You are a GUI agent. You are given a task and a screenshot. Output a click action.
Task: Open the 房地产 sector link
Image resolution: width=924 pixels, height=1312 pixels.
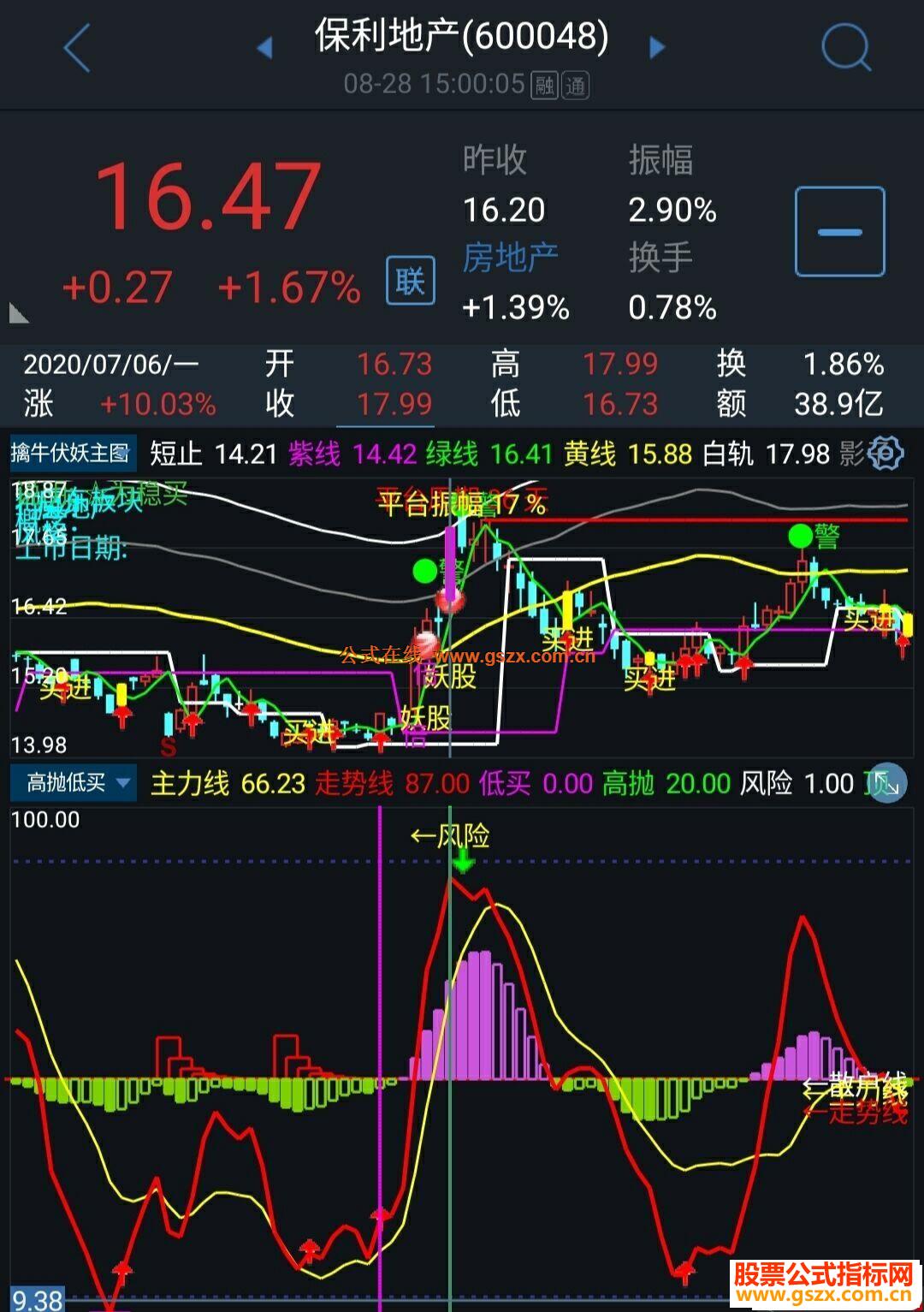click(x=510, y=258)
